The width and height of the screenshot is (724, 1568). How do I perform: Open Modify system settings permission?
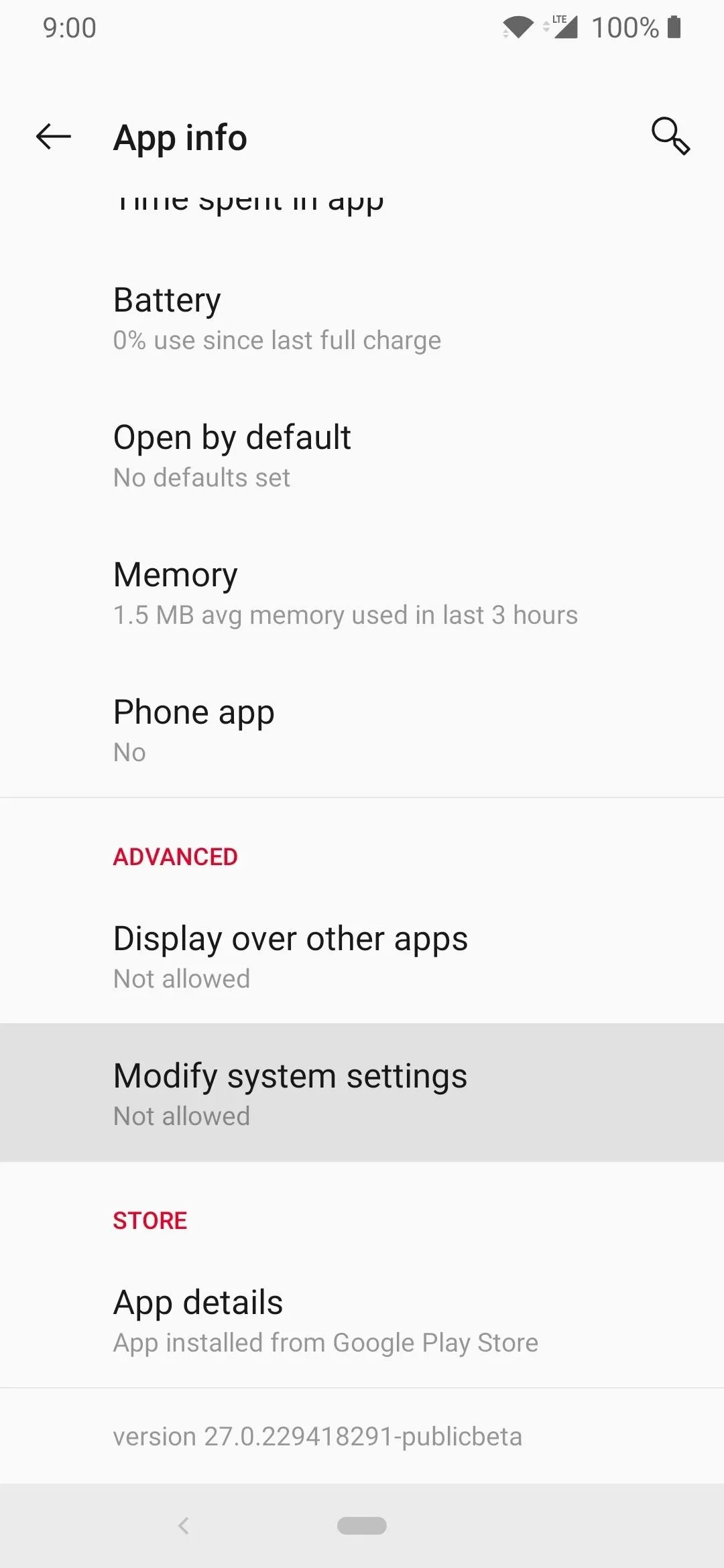[x=362, y=1092]
